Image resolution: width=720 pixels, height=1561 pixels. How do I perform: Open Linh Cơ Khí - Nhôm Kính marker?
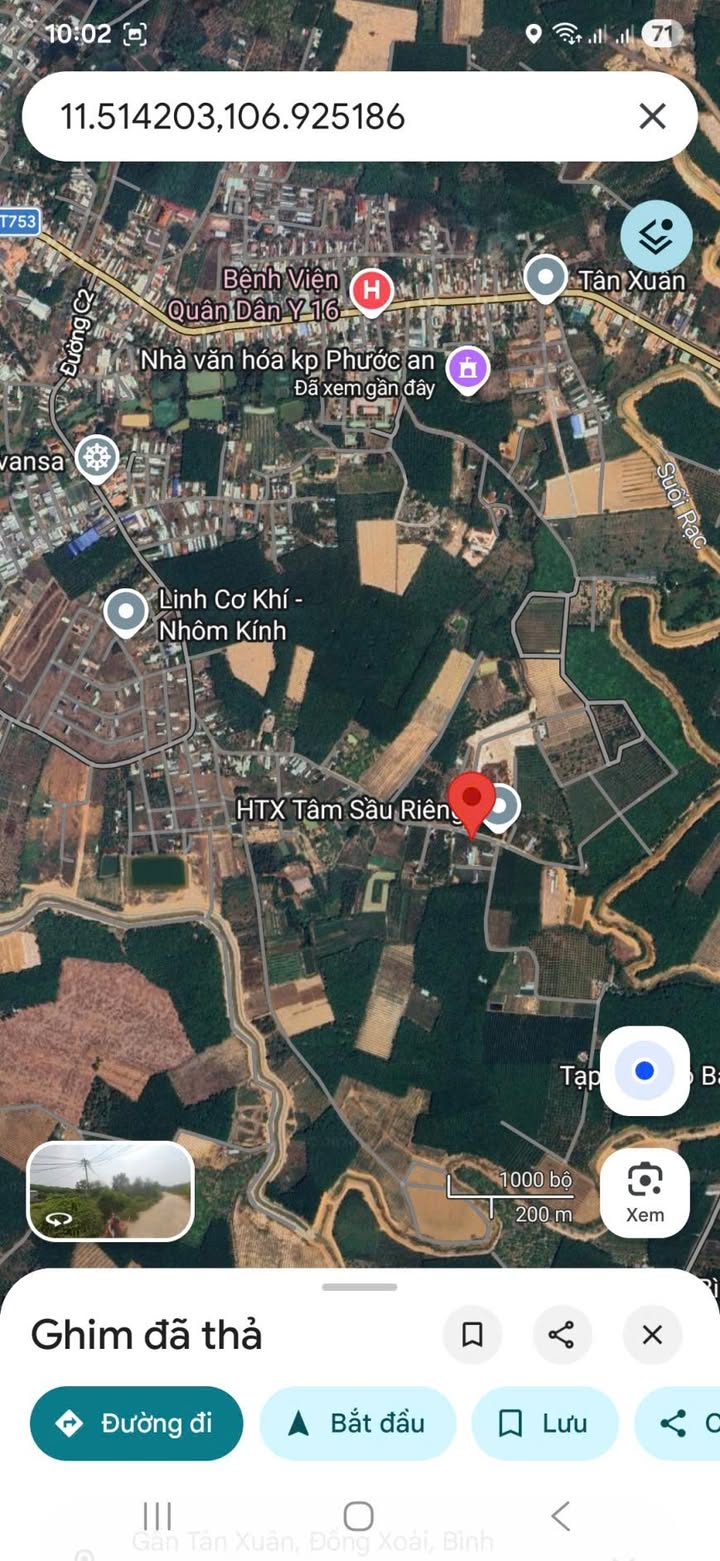[126, 611]
